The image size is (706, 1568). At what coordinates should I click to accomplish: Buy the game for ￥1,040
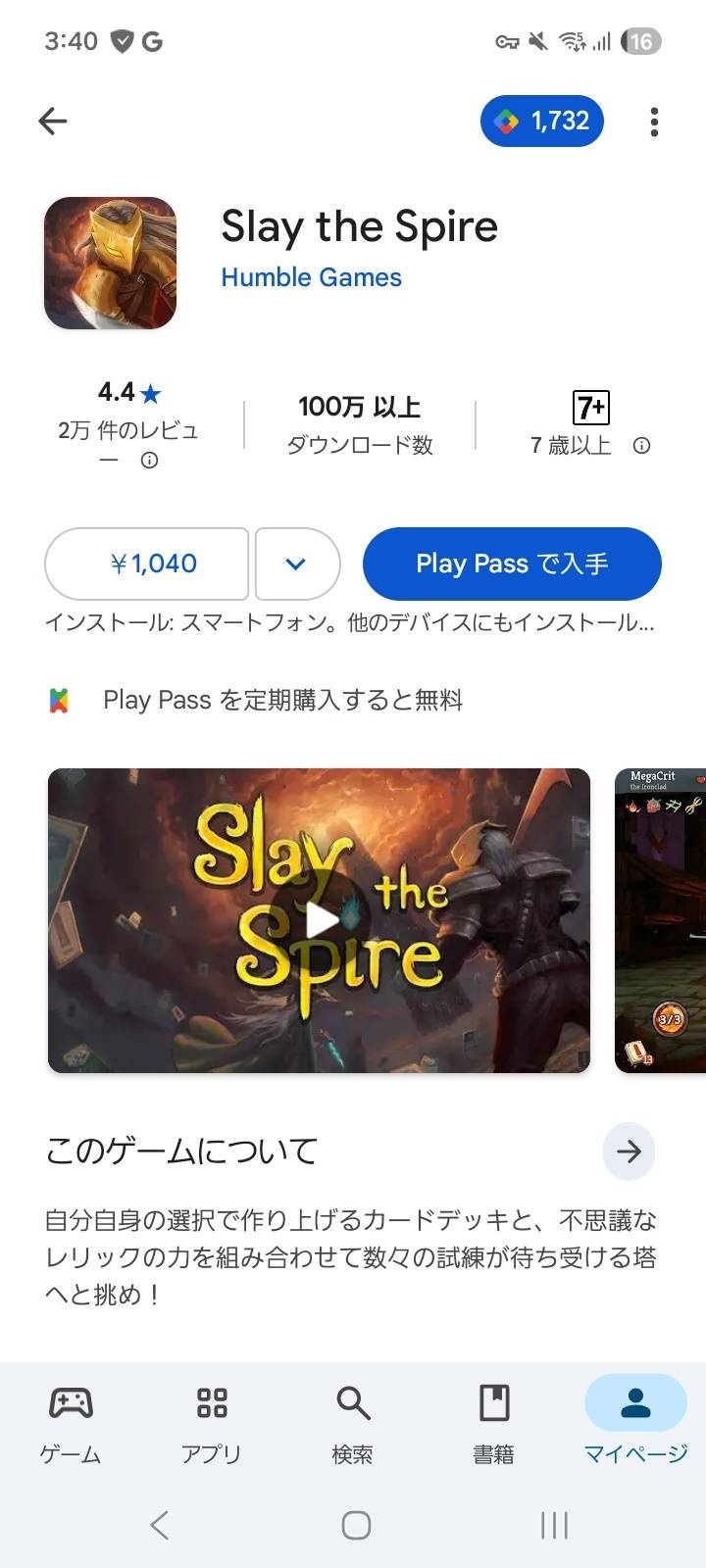(147, 563)
